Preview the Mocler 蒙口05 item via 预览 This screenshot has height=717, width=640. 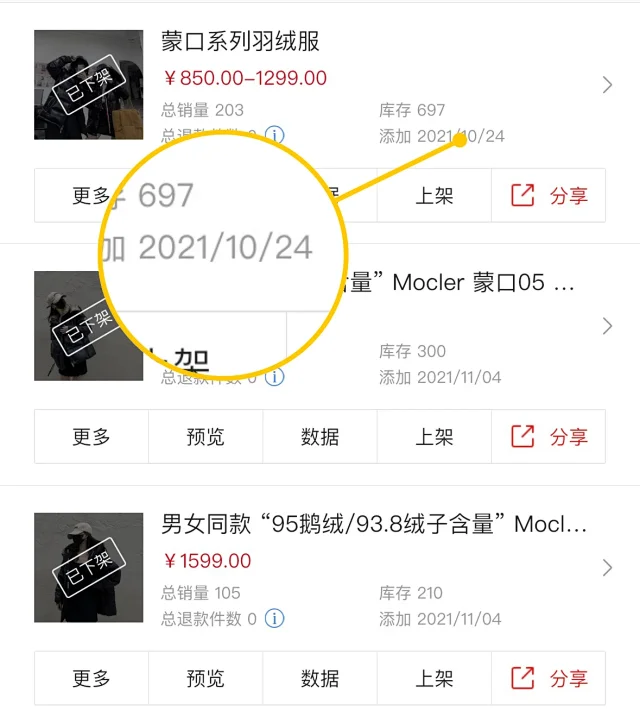pos(205,437)
